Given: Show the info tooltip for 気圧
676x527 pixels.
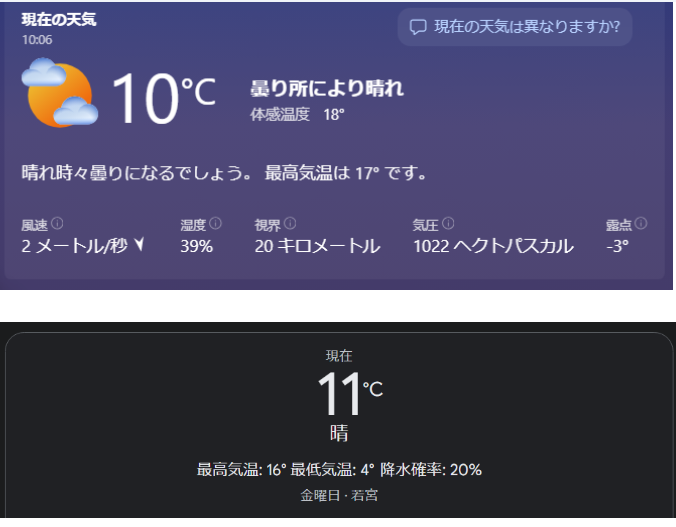Looking at the screenshot, I should (x=448, y=224).
